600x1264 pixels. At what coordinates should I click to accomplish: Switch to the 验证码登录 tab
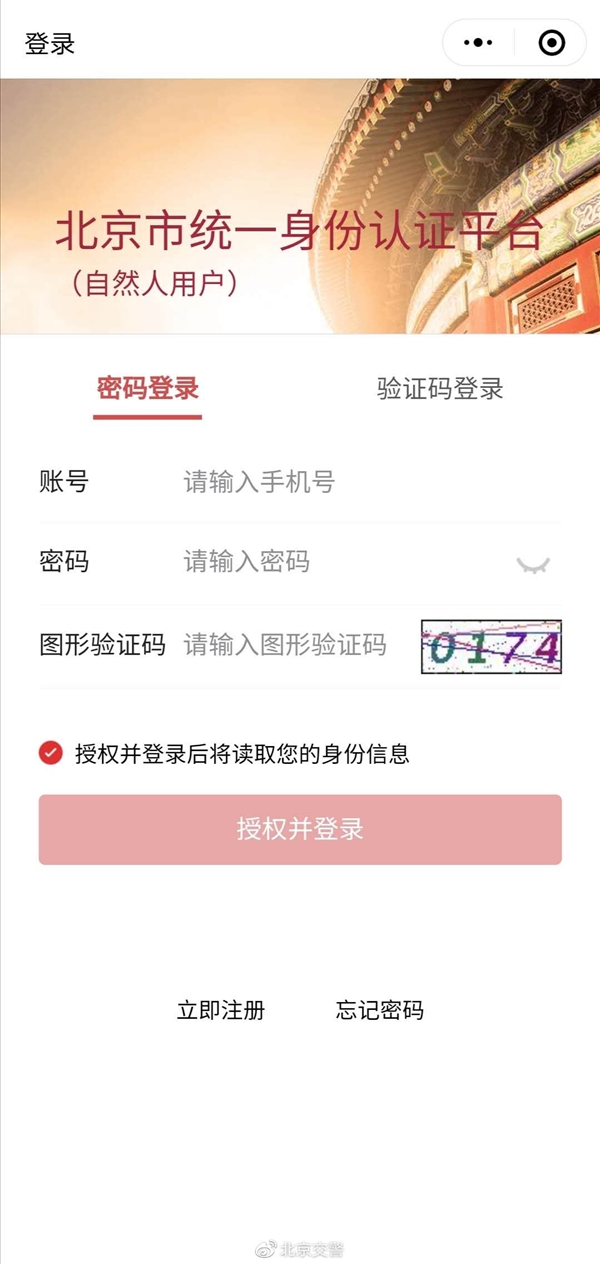(440, 389)
